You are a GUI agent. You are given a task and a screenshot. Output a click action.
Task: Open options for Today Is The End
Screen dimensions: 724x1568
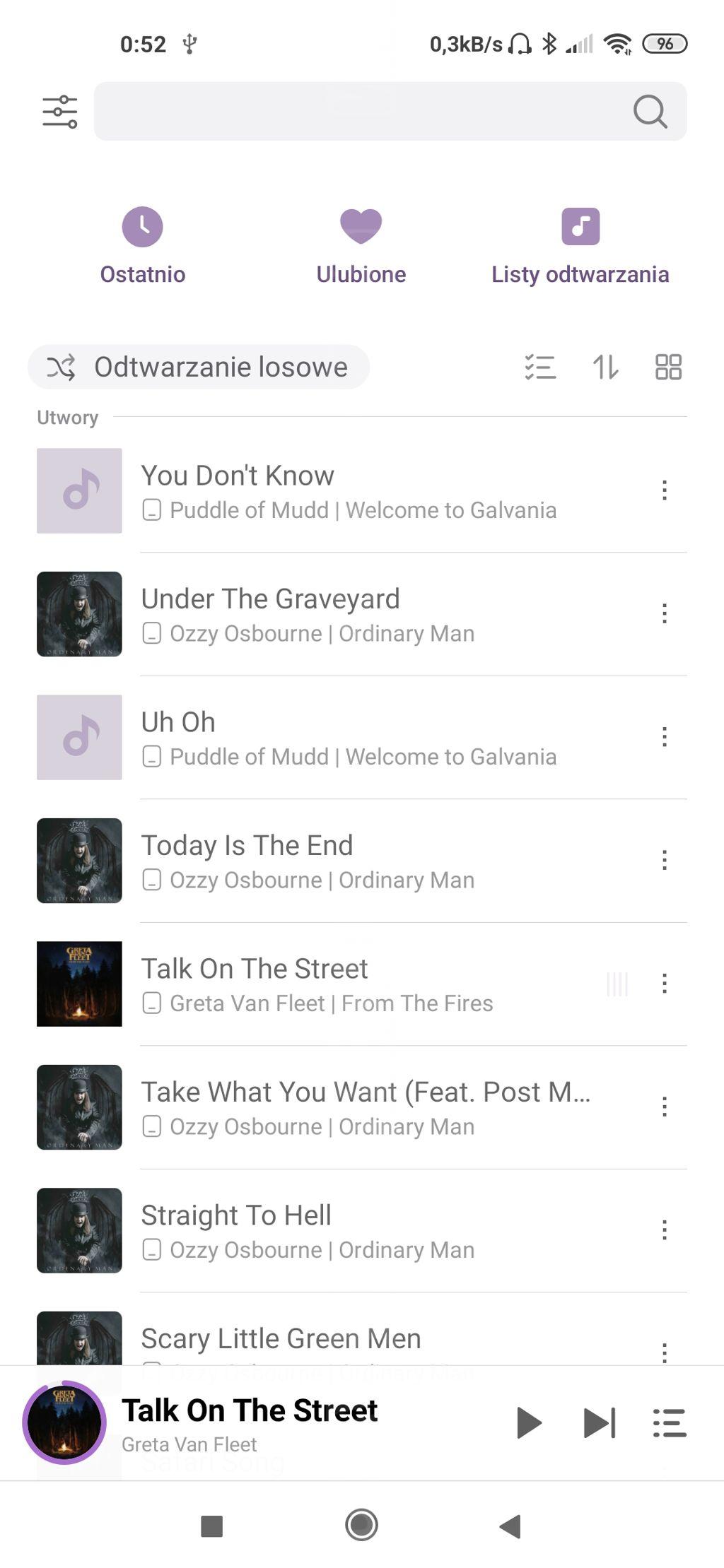pyautogui.click(x=665, y=860)
